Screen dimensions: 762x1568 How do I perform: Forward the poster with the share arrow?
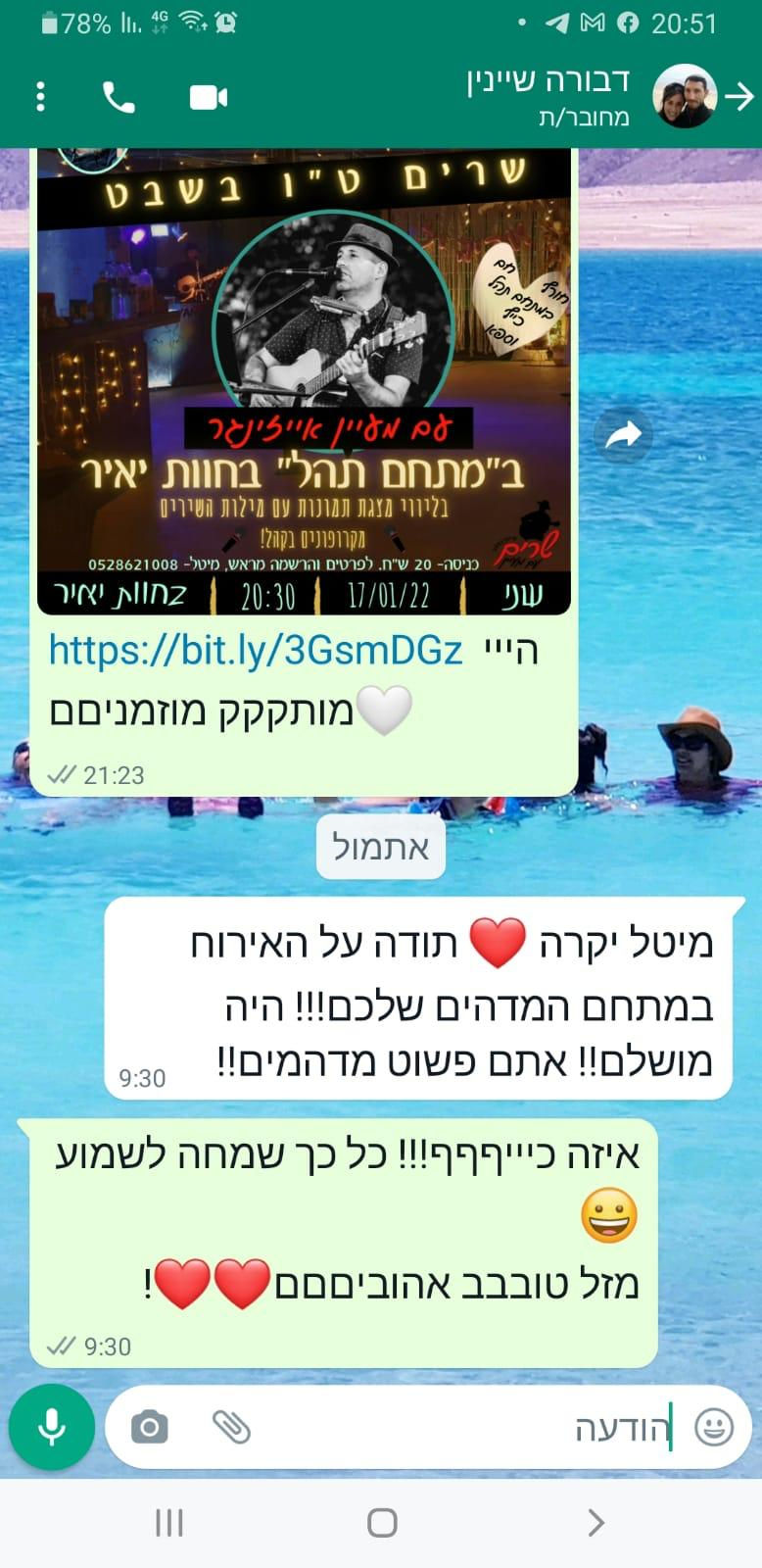[x=623, y=434]
